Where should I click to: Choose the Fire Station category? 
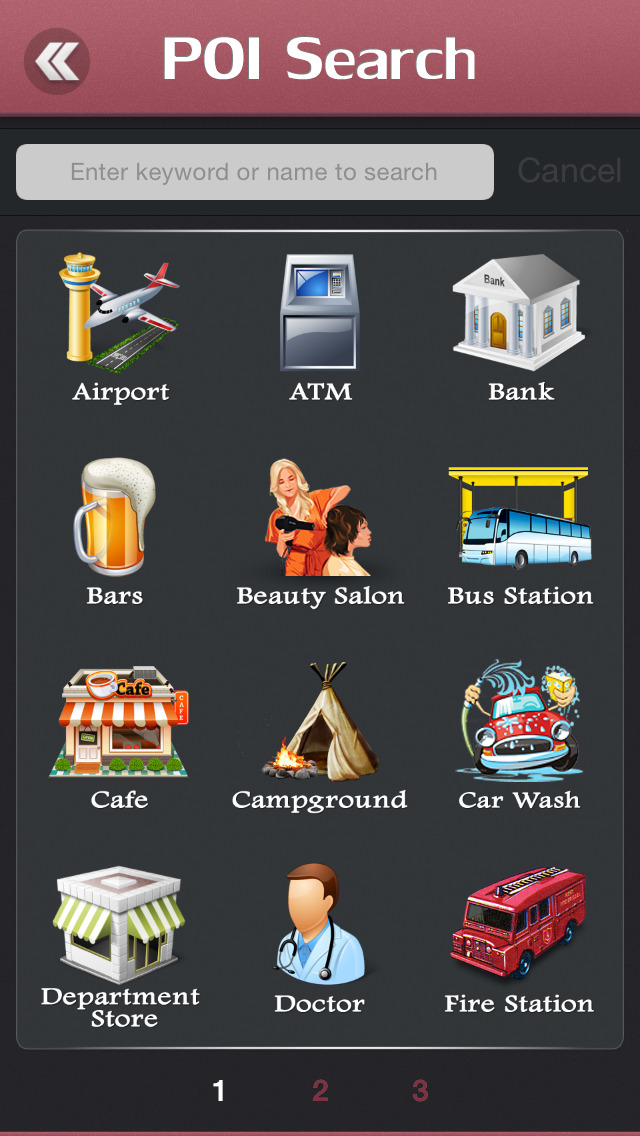click(x=519, y=940)
